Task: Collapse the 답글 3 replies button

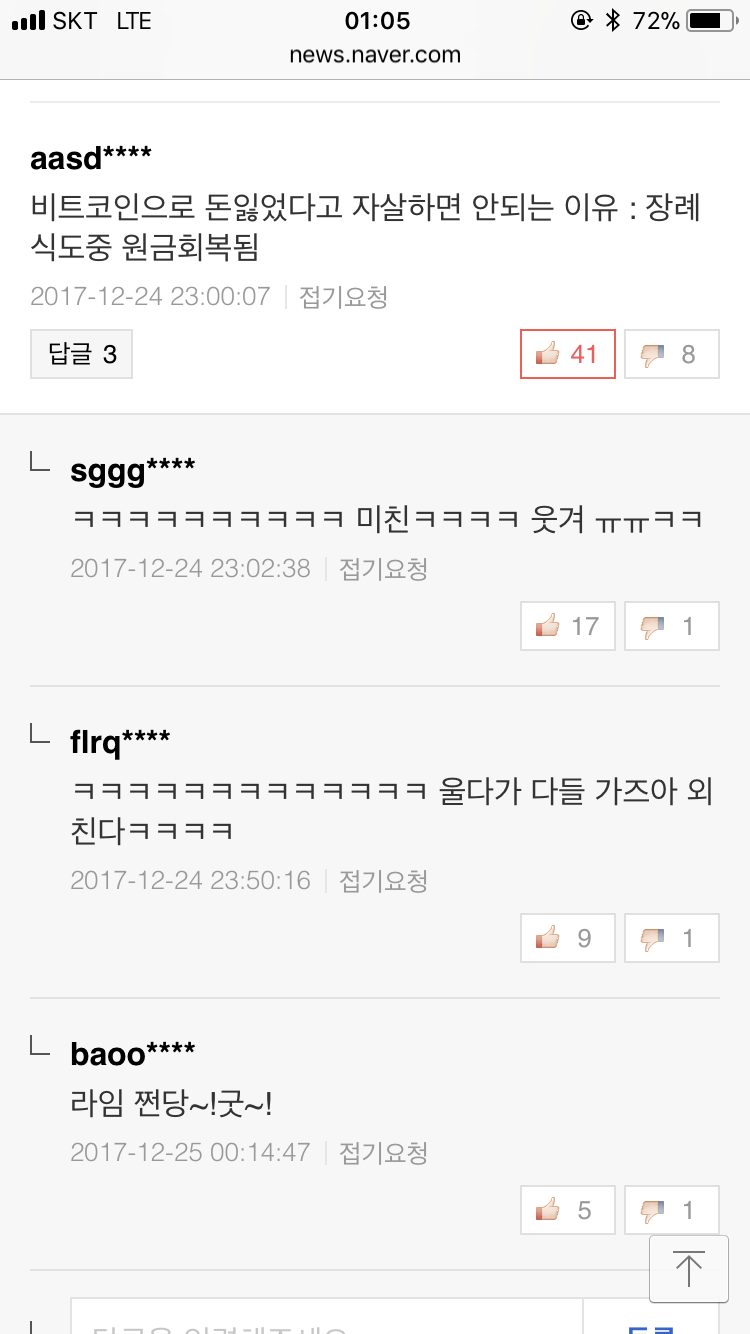Action: (x=81, y=354)
